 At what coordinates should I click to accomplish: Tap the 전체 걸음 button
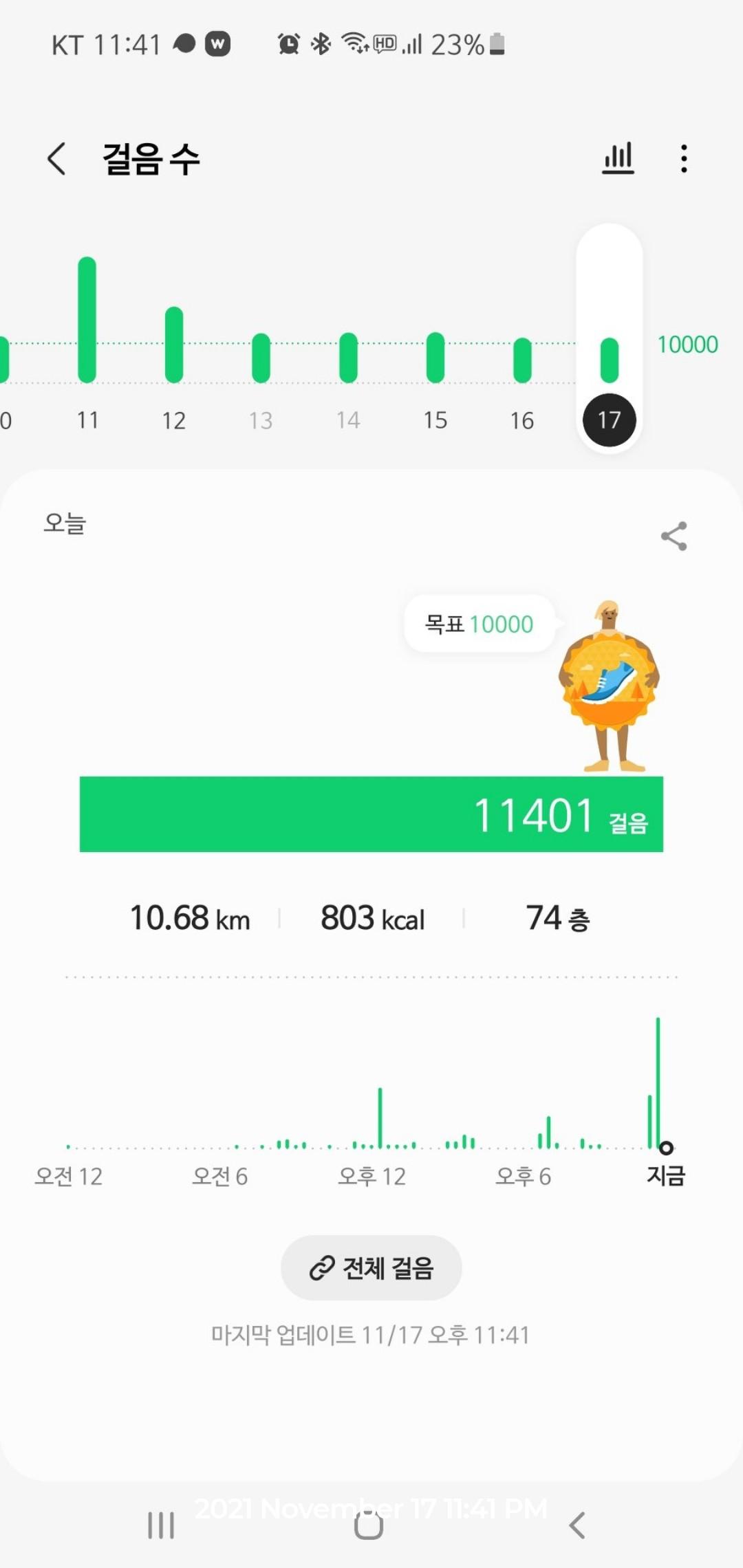371,1267
